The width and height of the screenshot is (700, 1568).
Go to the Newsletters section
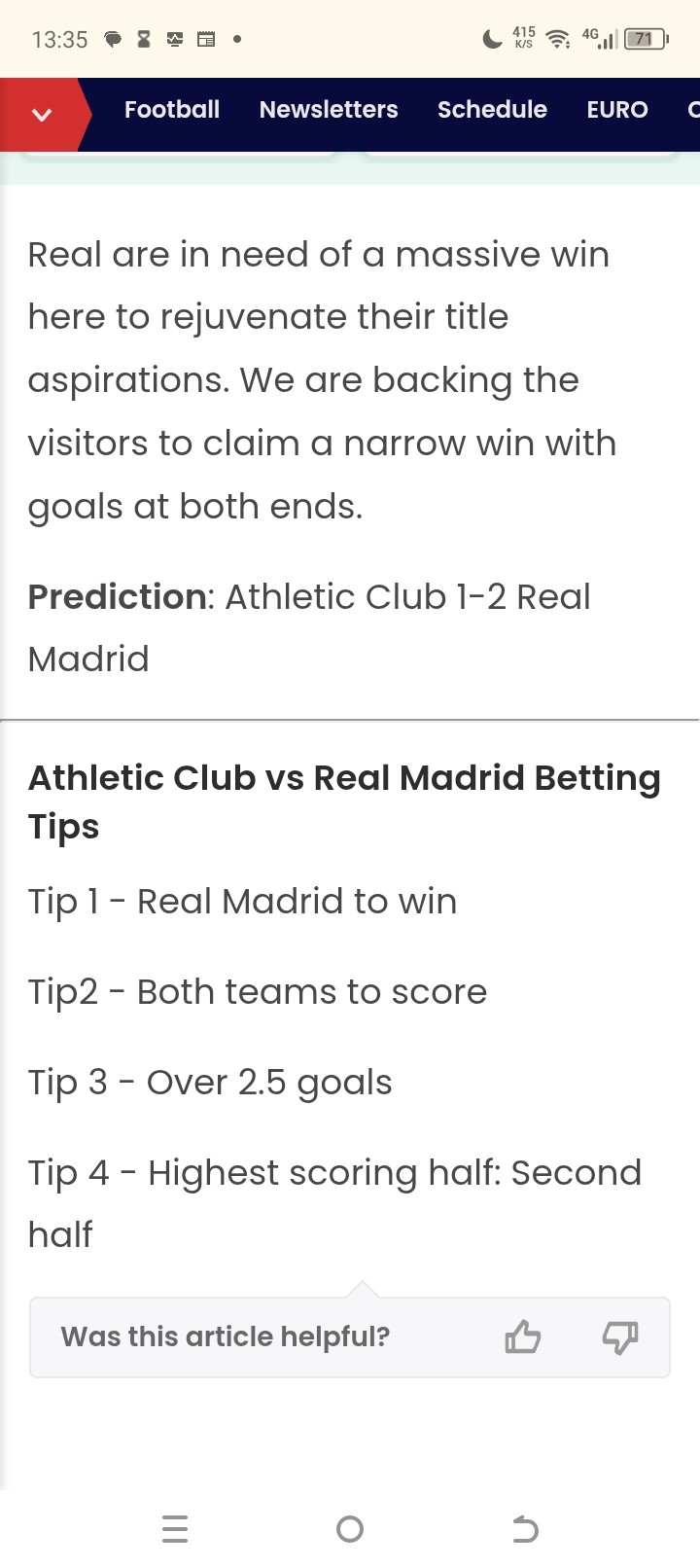tap(329, 110)
